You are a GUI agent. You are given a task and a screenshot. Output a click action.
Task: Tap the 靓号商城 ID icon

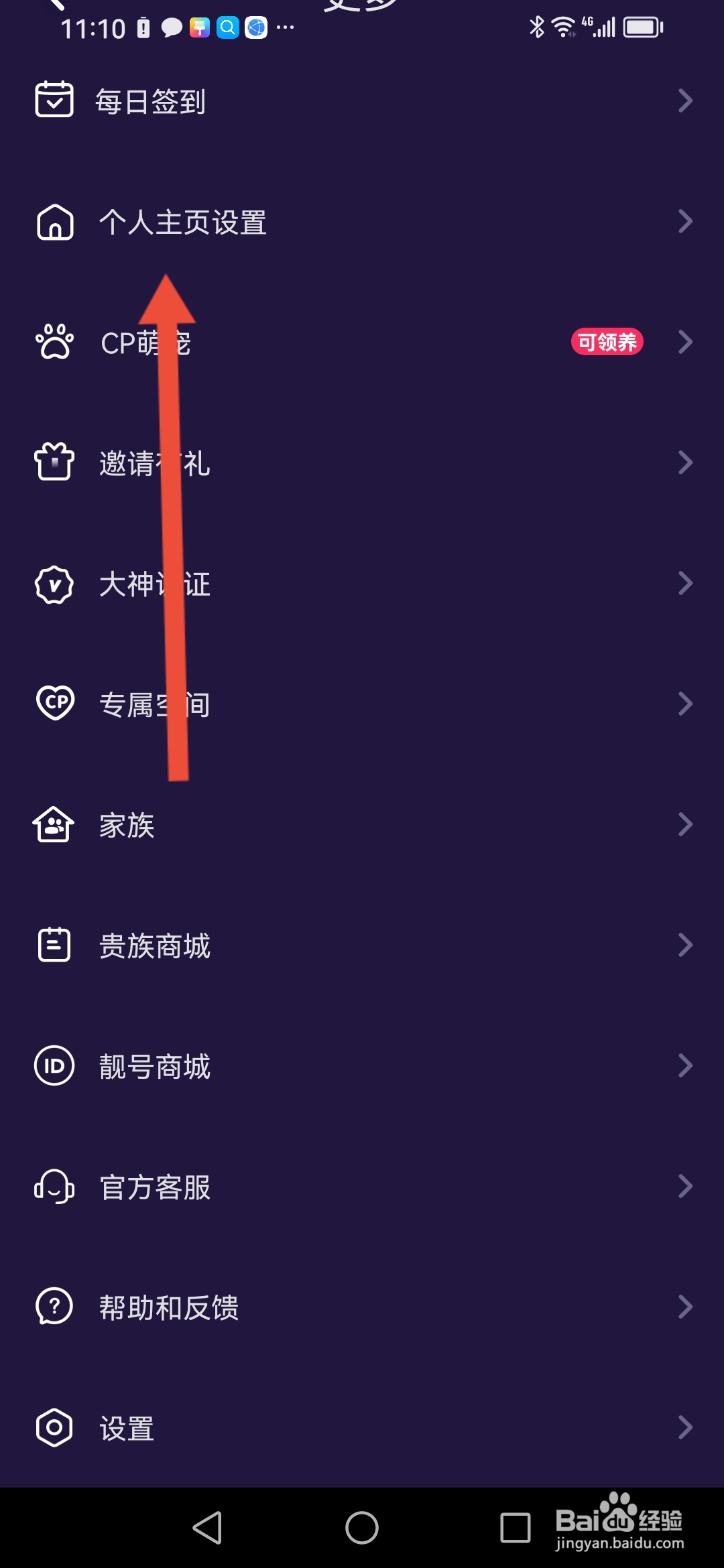[54, 1065]
